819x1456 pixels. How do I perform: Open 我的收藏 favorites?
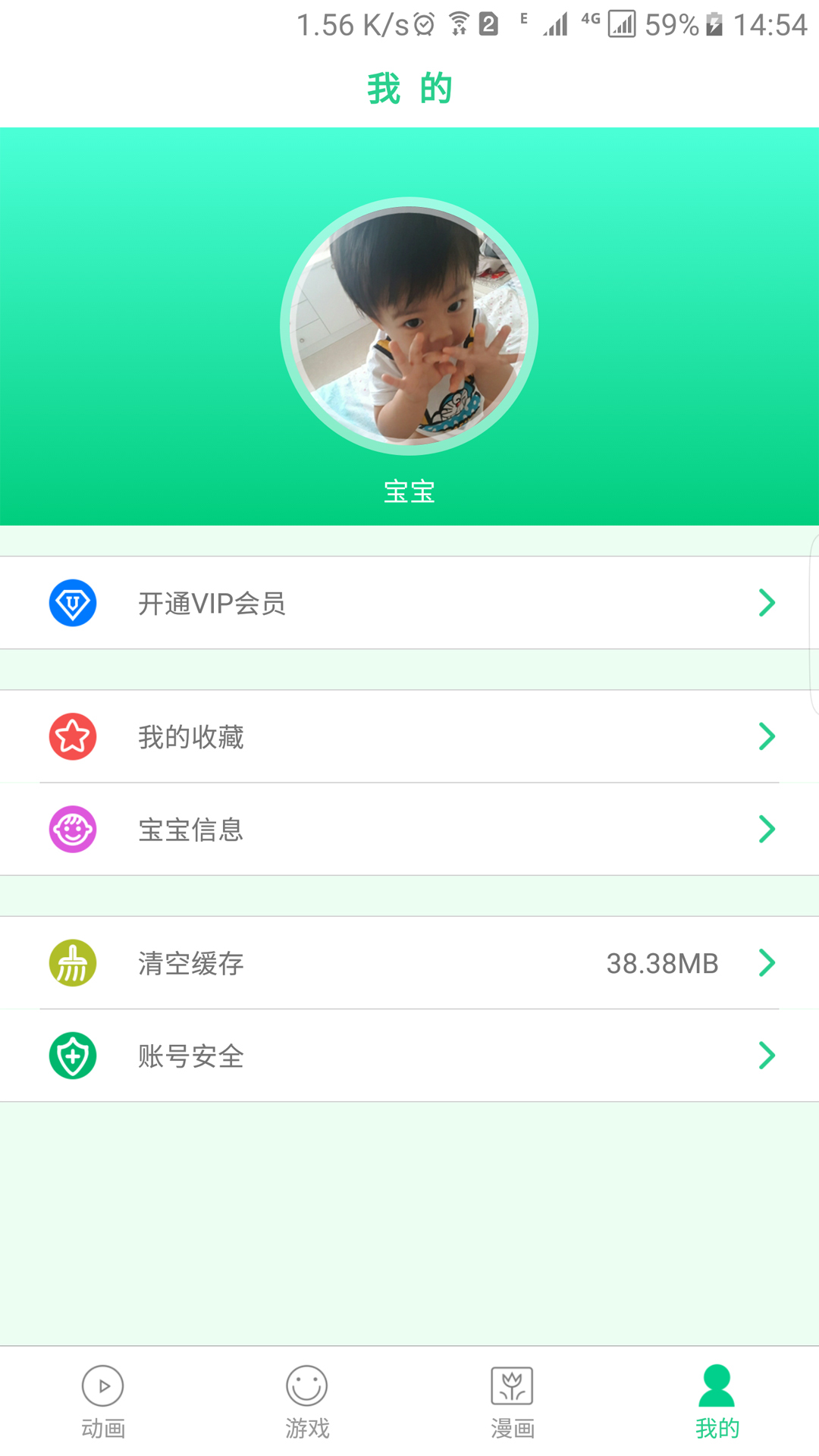[409, 736]
